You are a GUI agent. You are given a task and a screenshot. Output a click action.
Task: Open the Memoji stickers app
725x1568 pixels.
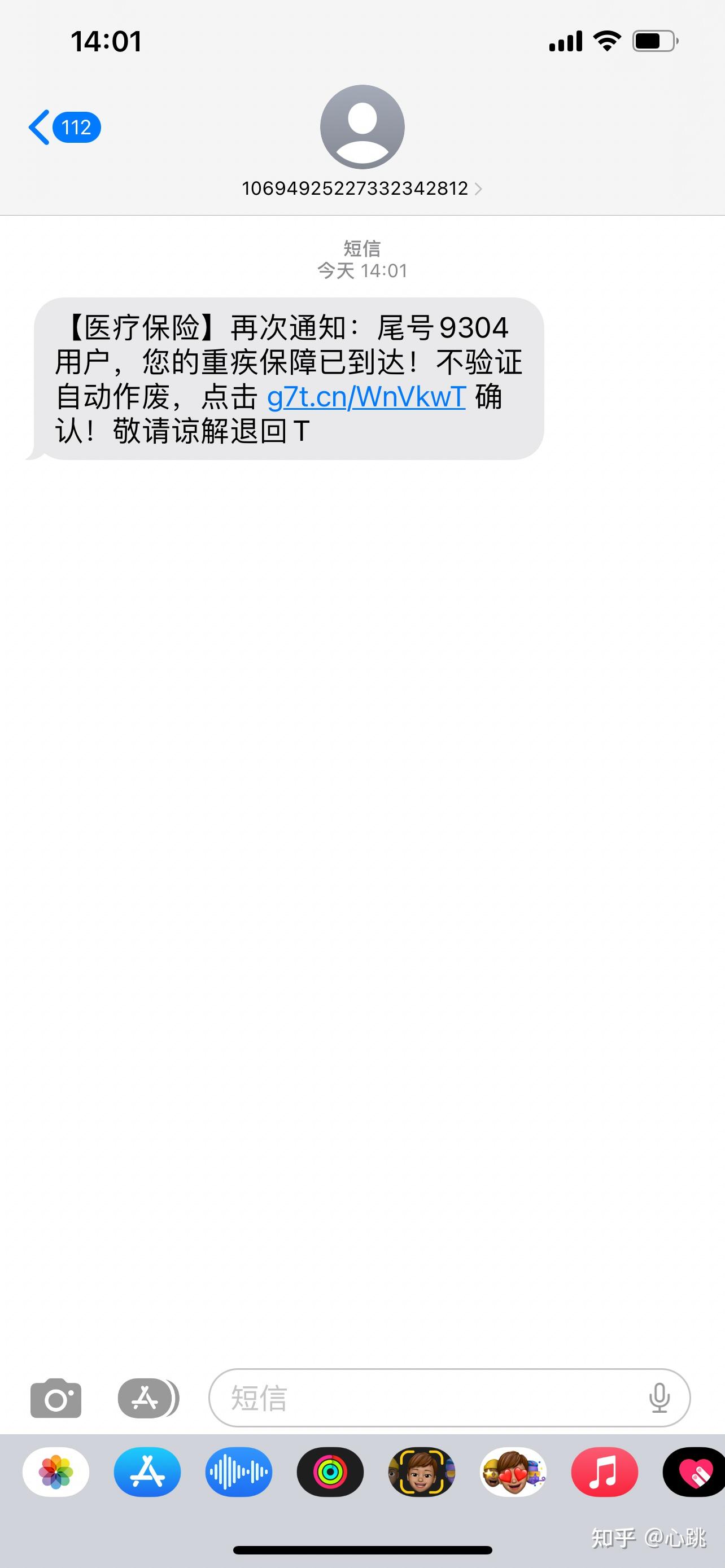pyautogui.click(x=513, y=1472)
